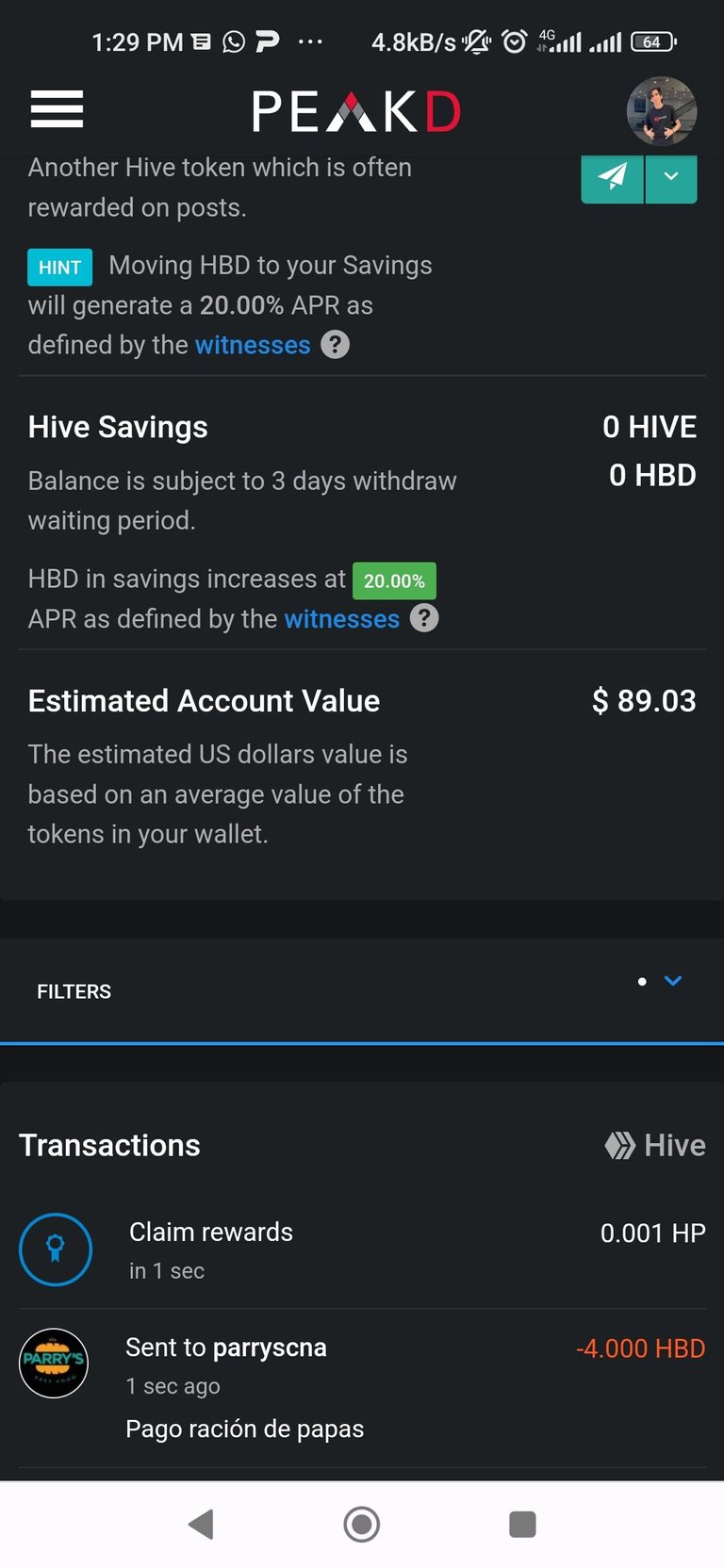Image resolution: width=724 pixels, height=1568 pixels.
Task: Tap the help icon in Hive Savings section
Action: [424, 618]
